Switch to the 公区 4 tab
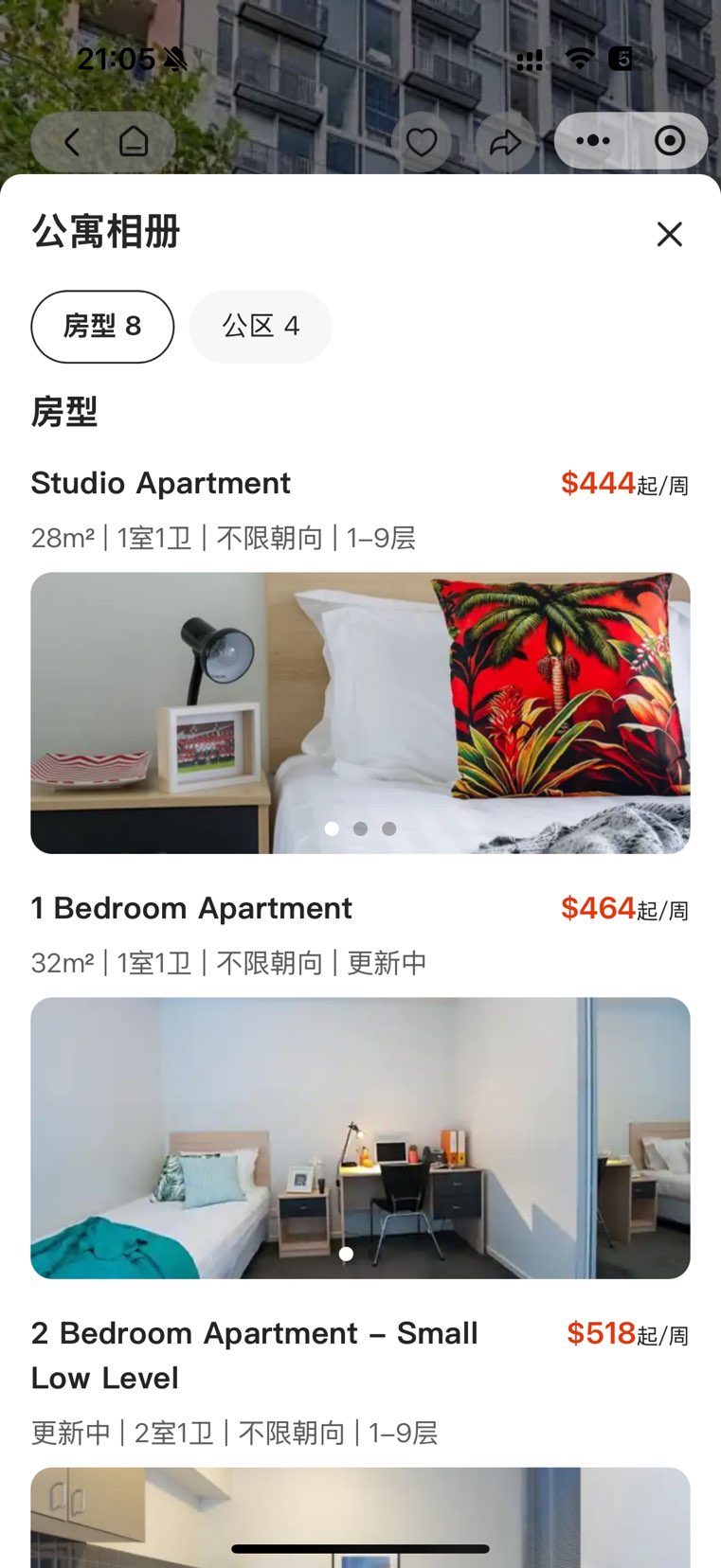The image size is (721, 1568). [x=261, y=327]
